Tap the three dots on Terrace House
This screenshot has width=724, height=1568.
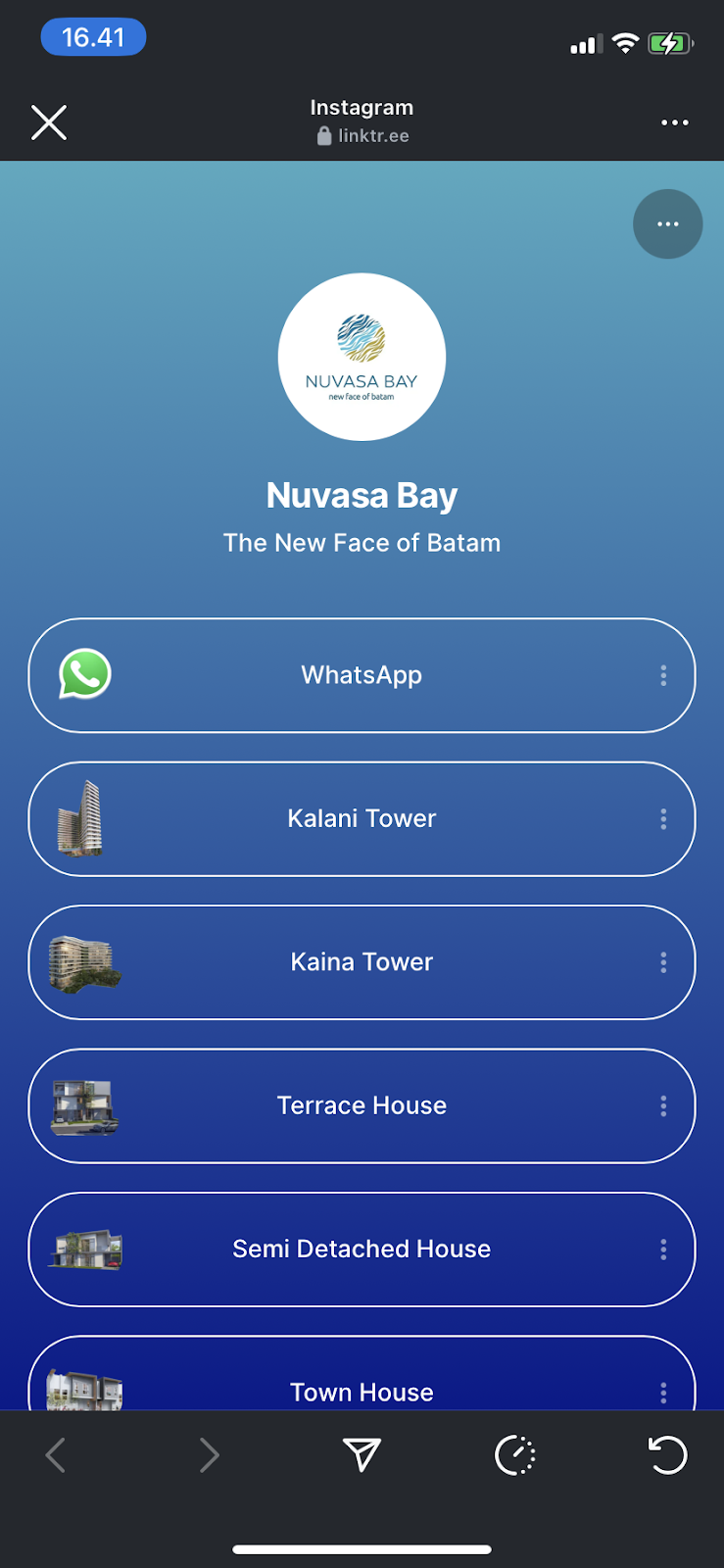tap(663, 1105)
